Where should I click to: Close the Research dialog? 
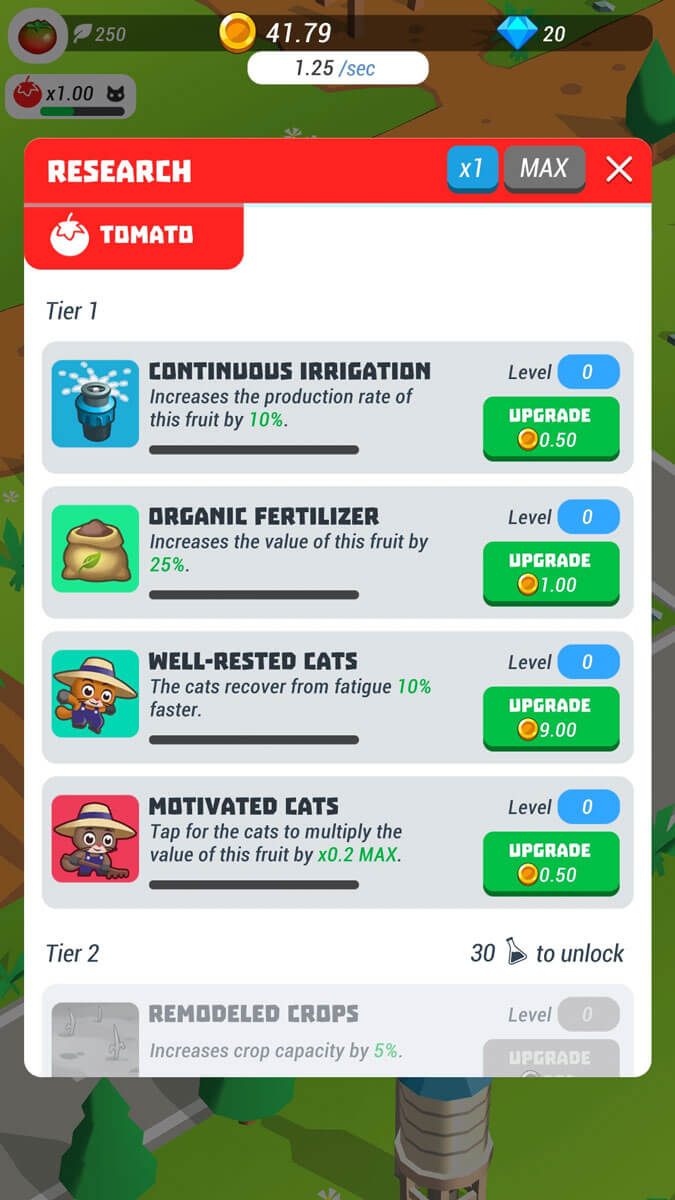coord(619,170)
